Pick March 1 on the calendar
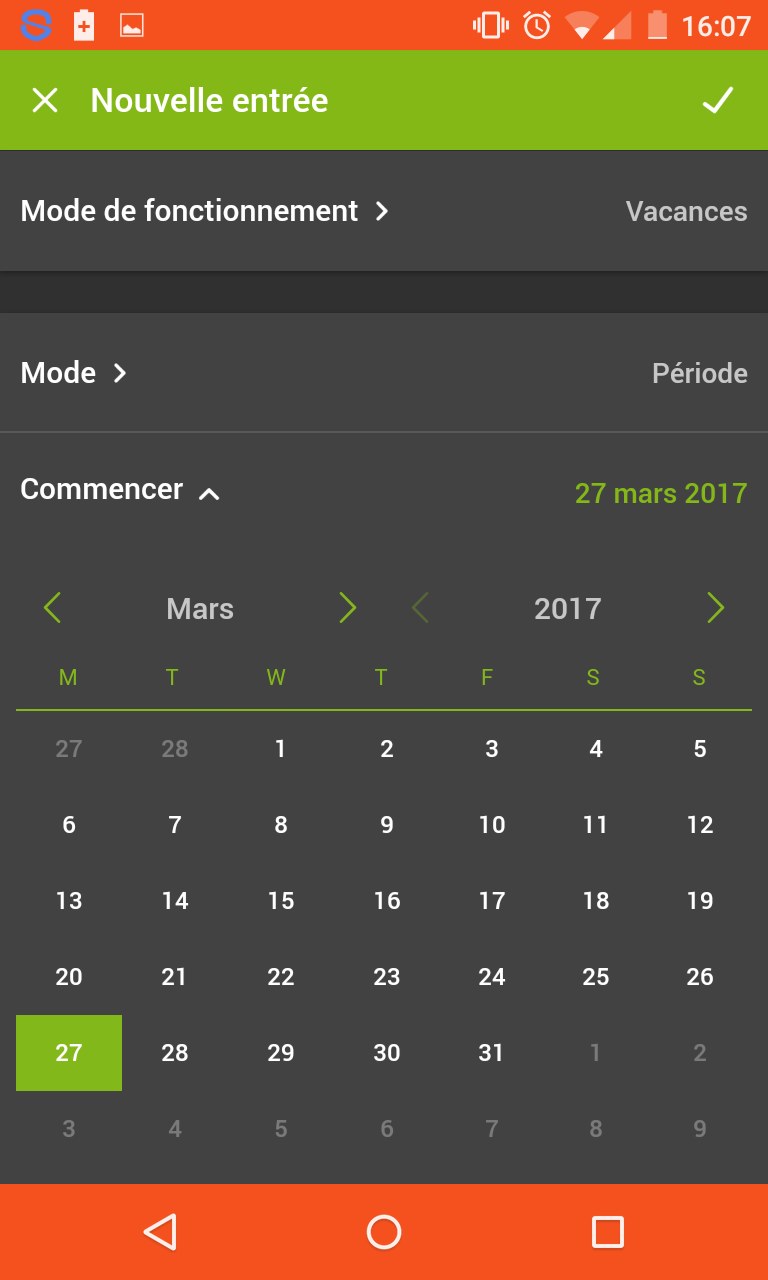Screen dimensions: 768x1280 click(x=281, y=749)
